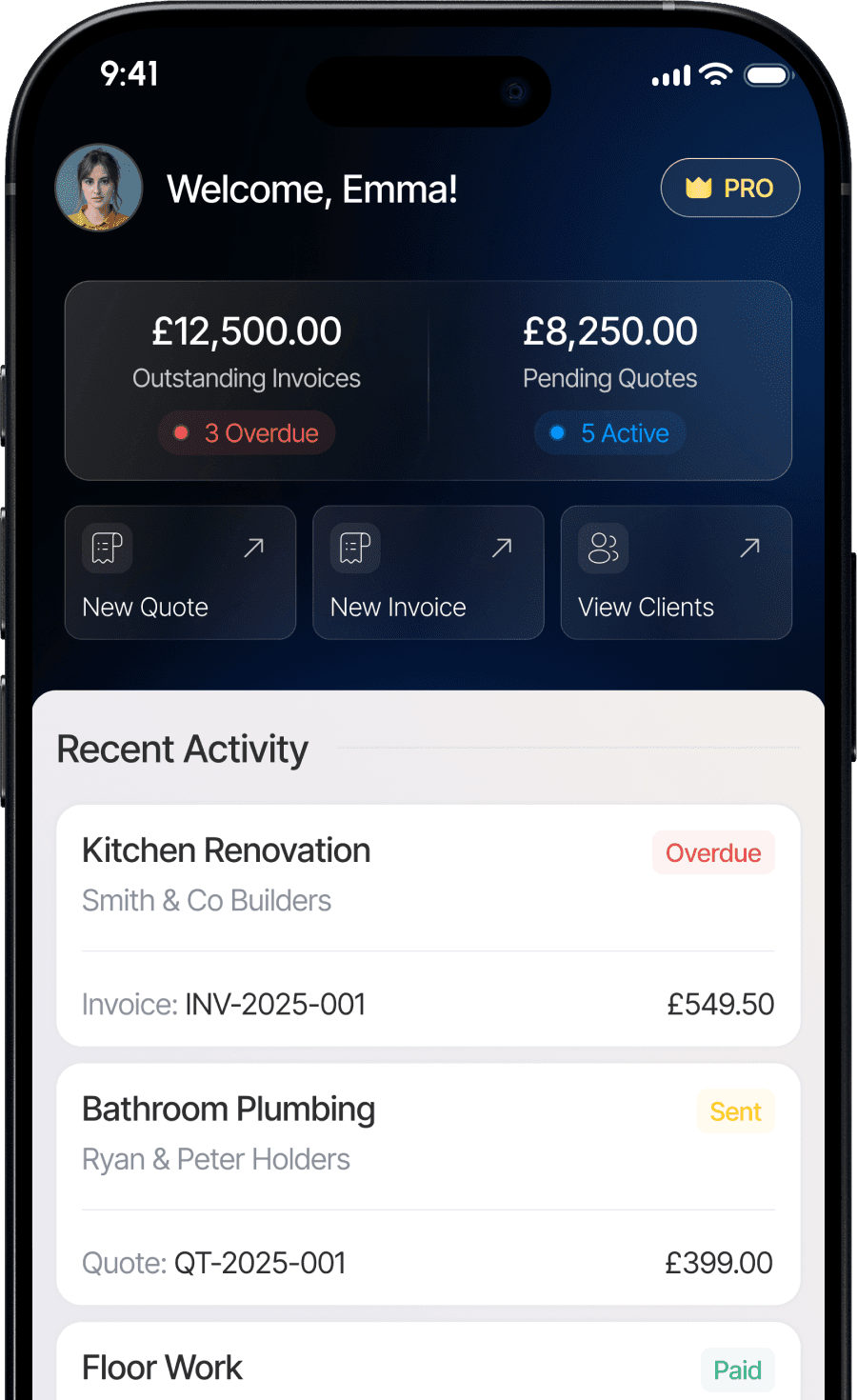Click the battery indicator in the status bar
The height and width of the screenshot is (1400, 857).
(x=767, y=74)
